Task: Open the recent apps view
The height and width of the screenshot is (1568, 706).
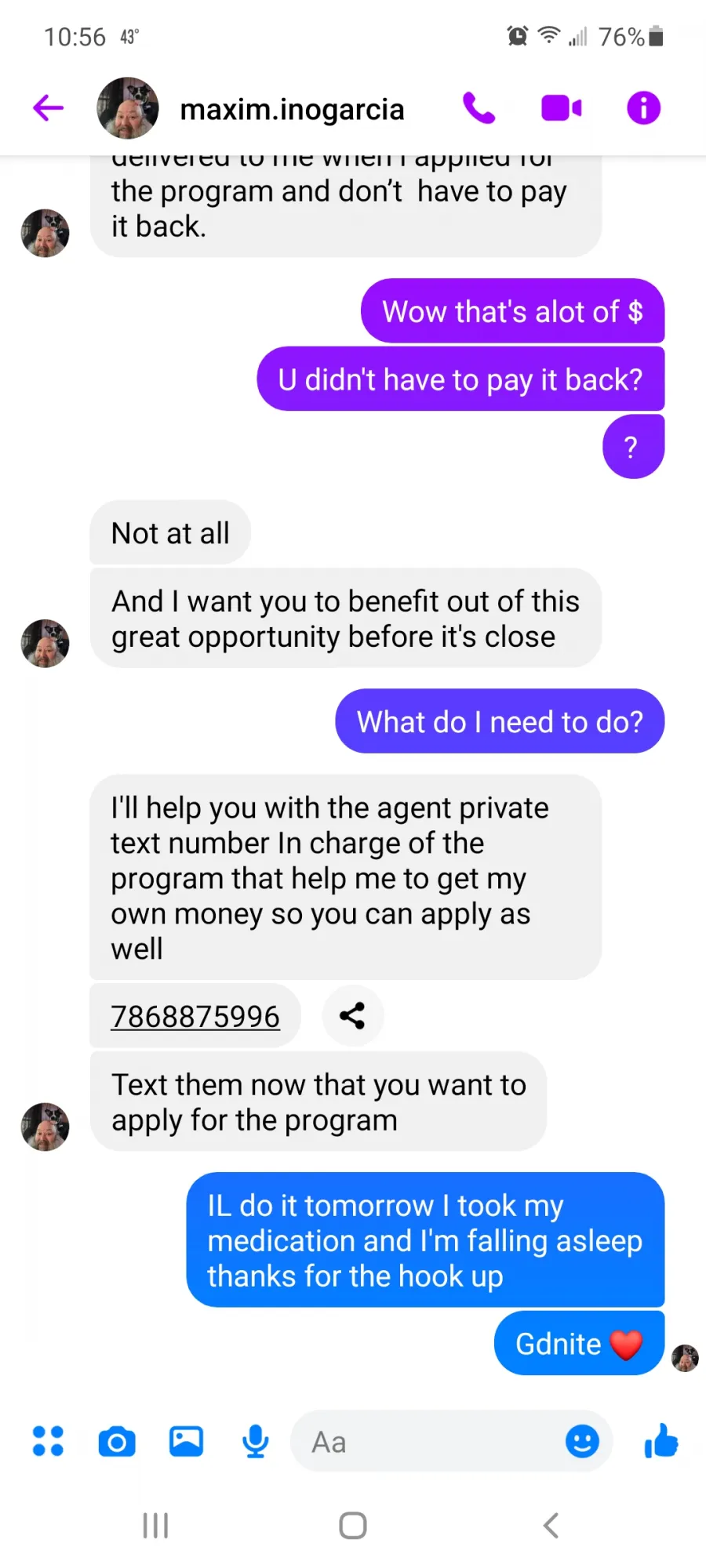Action: point(155,1526)
